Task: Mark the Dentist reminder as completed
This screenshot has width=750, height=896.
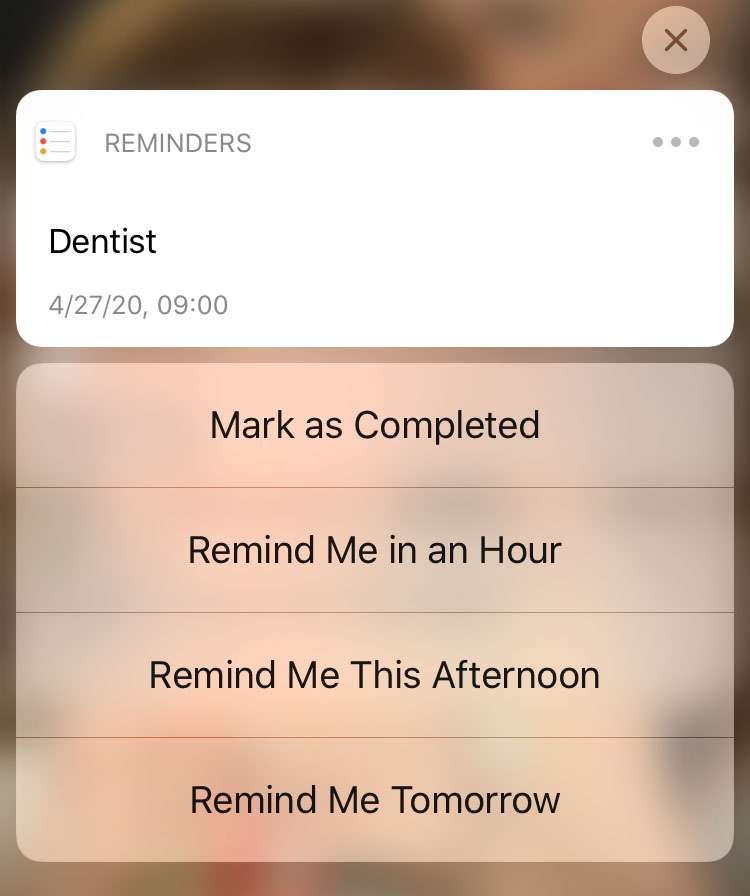Action: coord(375,425)
